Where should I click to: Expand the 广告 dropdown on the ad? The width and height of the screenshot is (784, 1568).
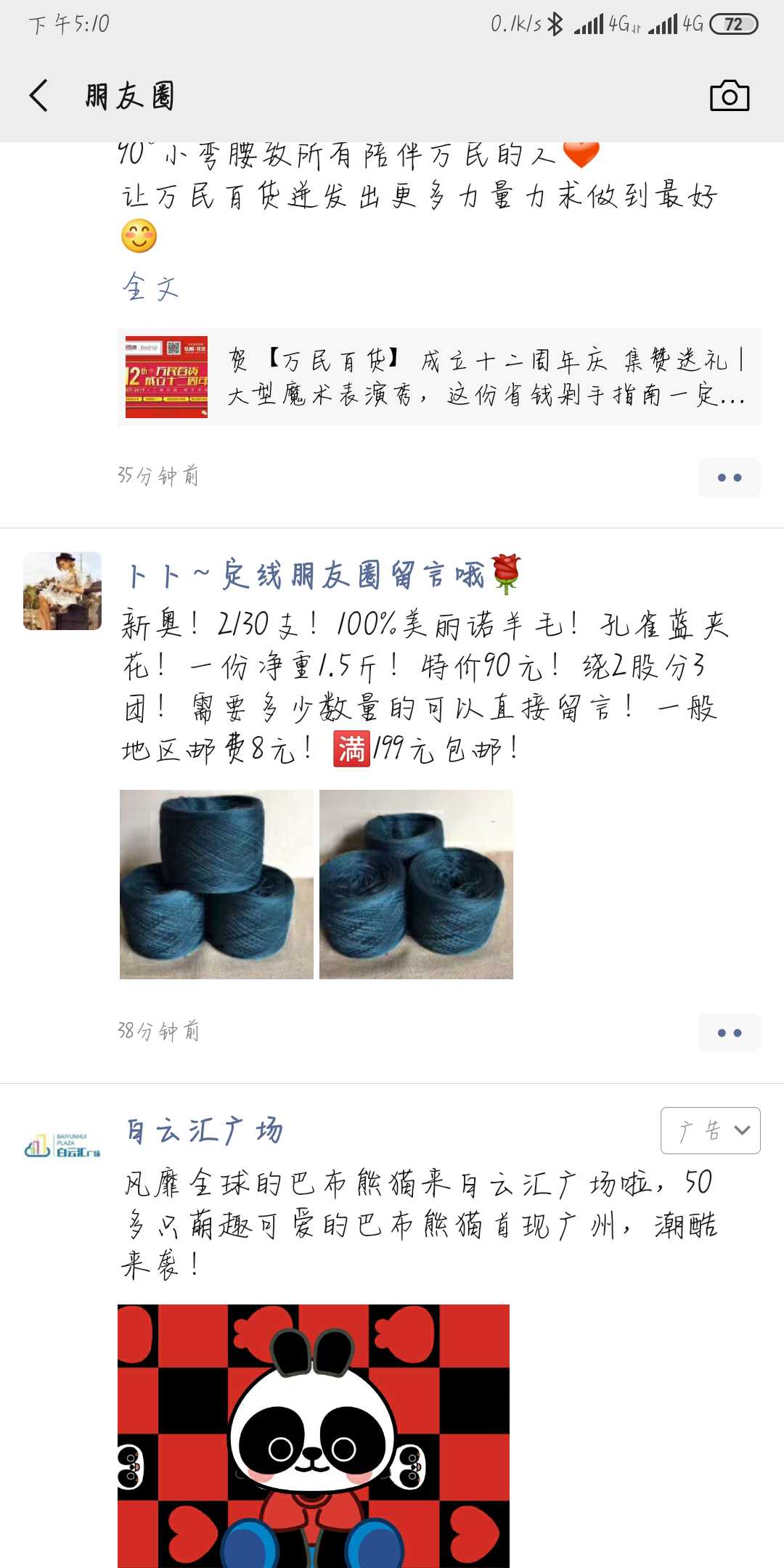pos(711,1130)
